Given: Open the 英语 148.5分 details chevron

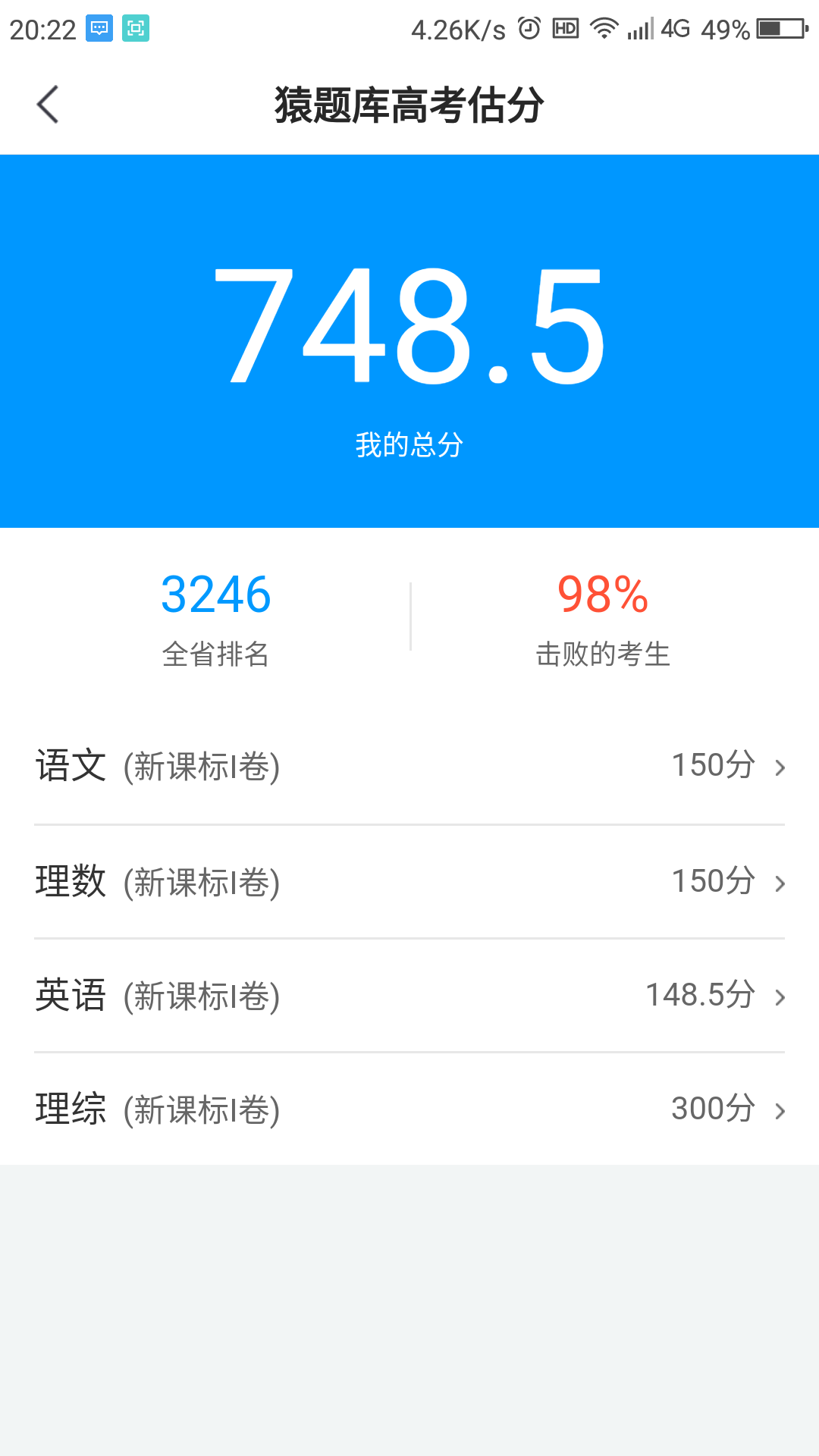Looking at the screenshot, I should [x=780, y=998].
